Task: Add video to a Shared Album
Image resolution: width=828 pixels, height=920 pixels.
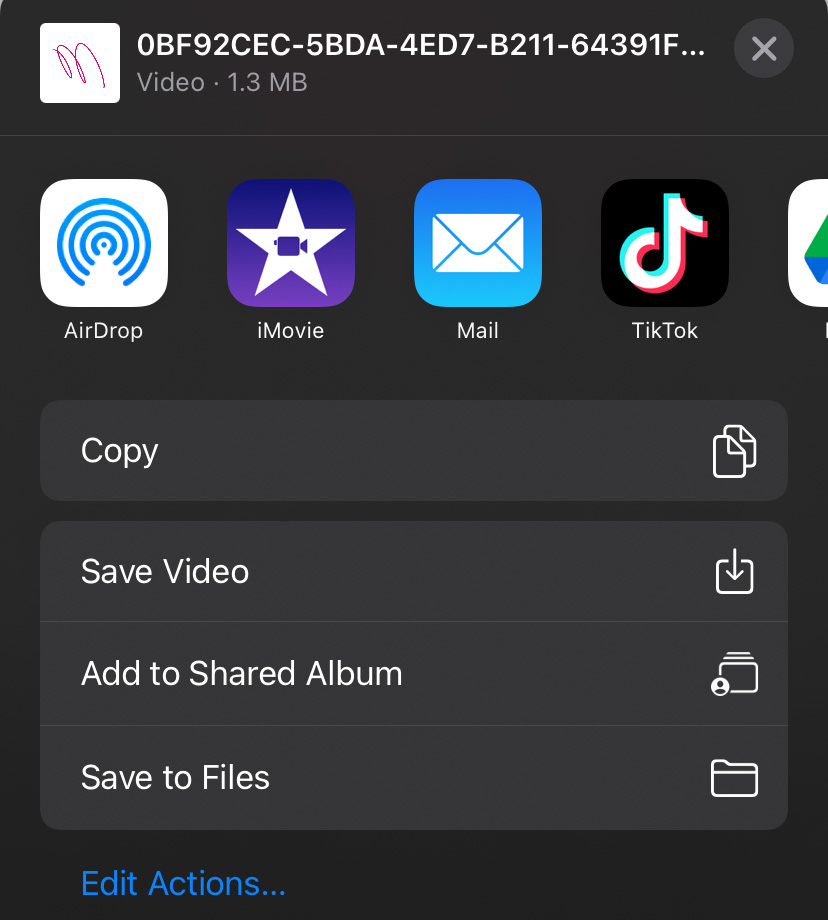Action: [x=414, y=674]
